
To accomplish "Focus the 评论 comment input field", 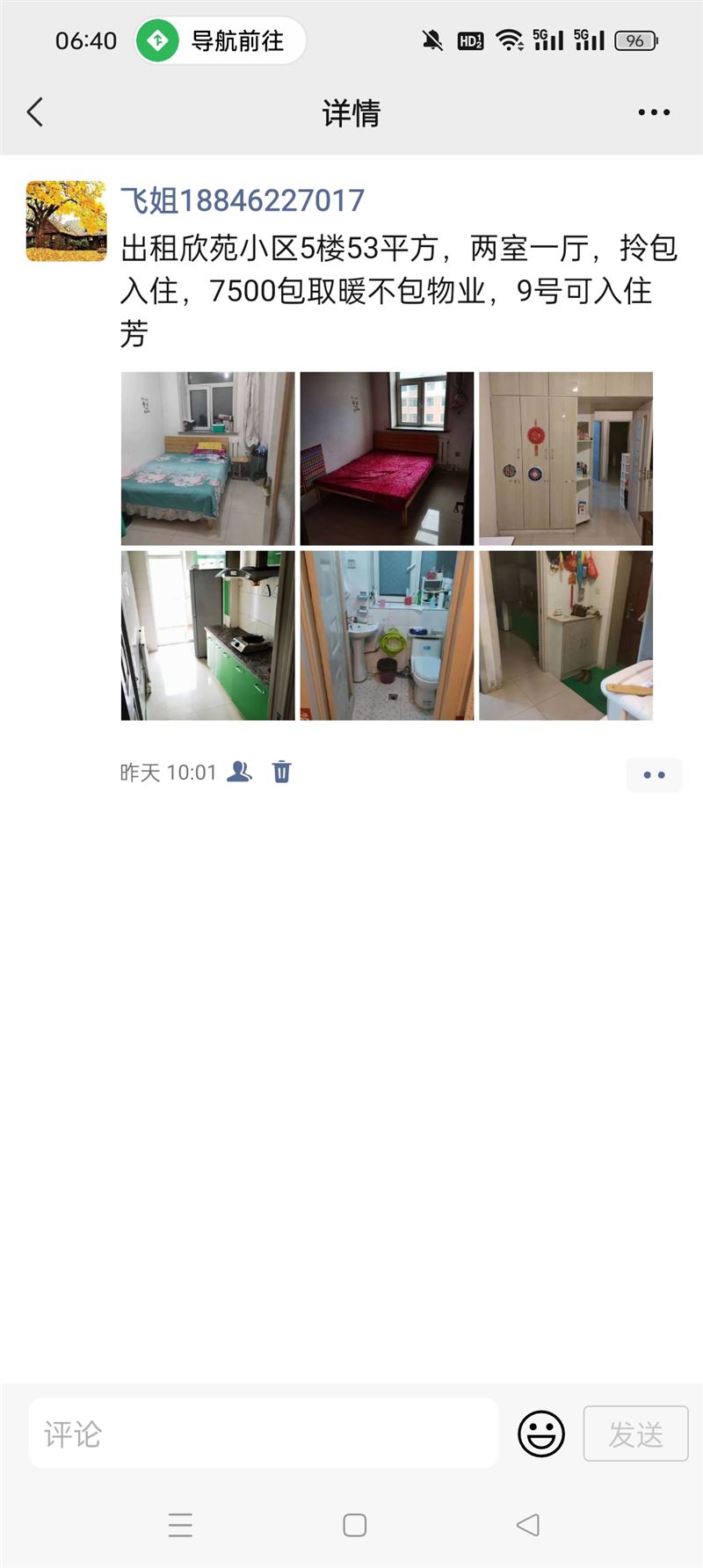I will coord(264,1434).
